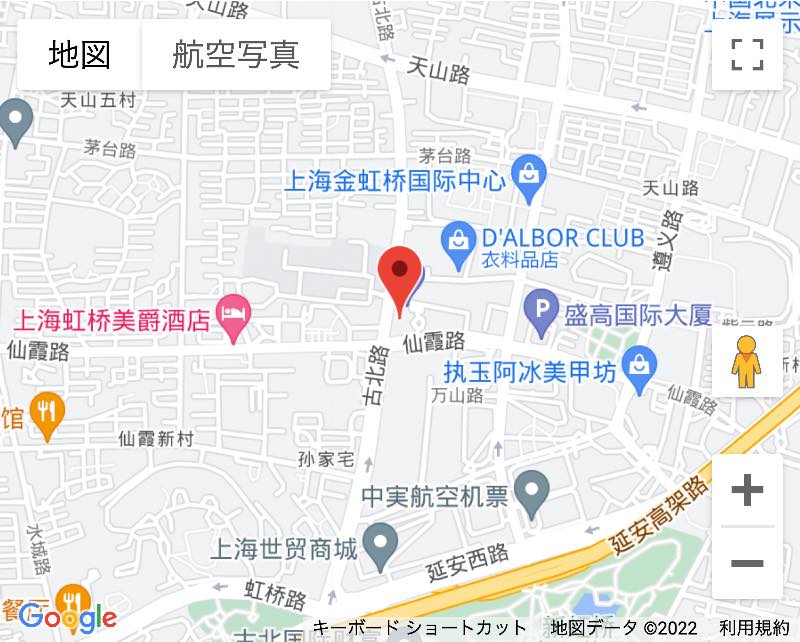
Task: Zoom out of the map
Action: [x=747, y=563]
